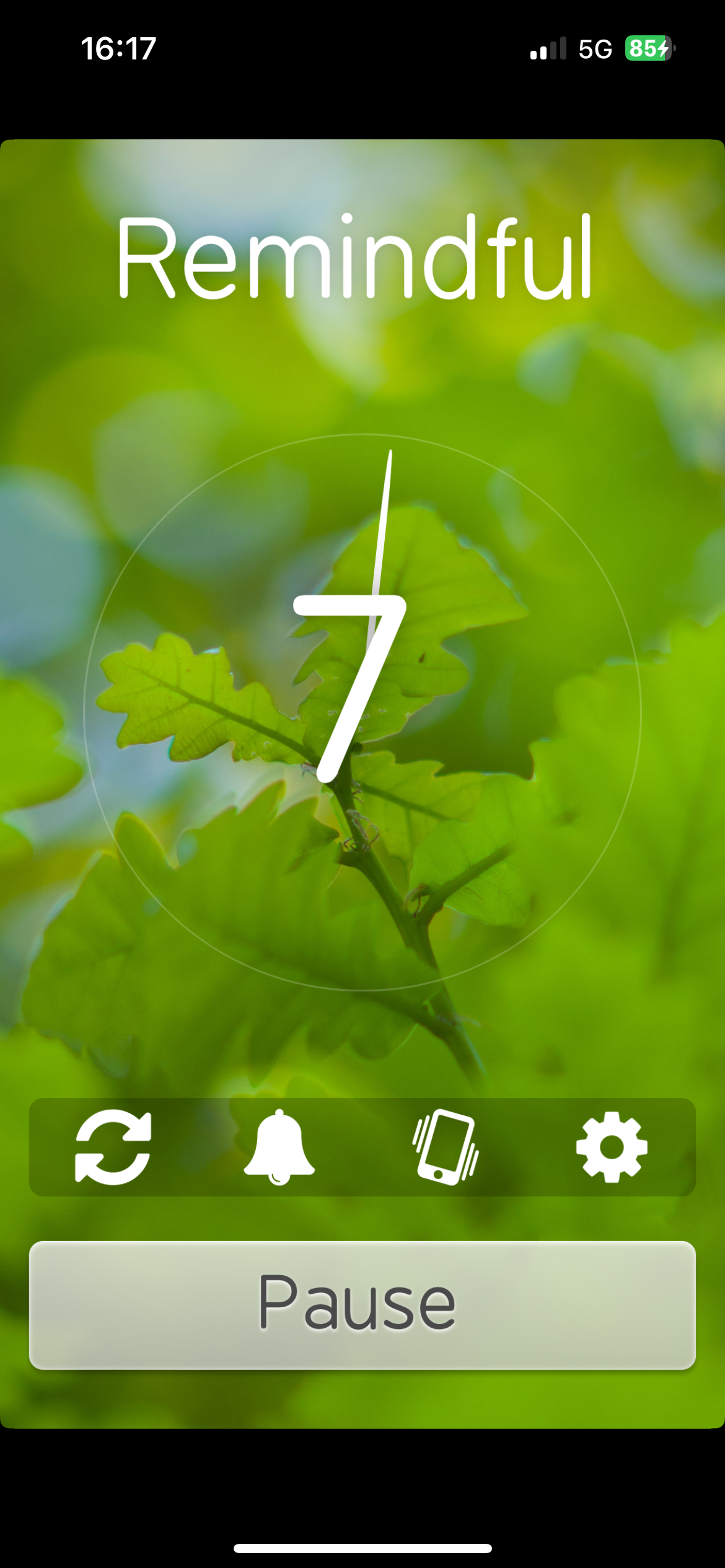
Task: Open the settings gear
Action: (612, 1147)
